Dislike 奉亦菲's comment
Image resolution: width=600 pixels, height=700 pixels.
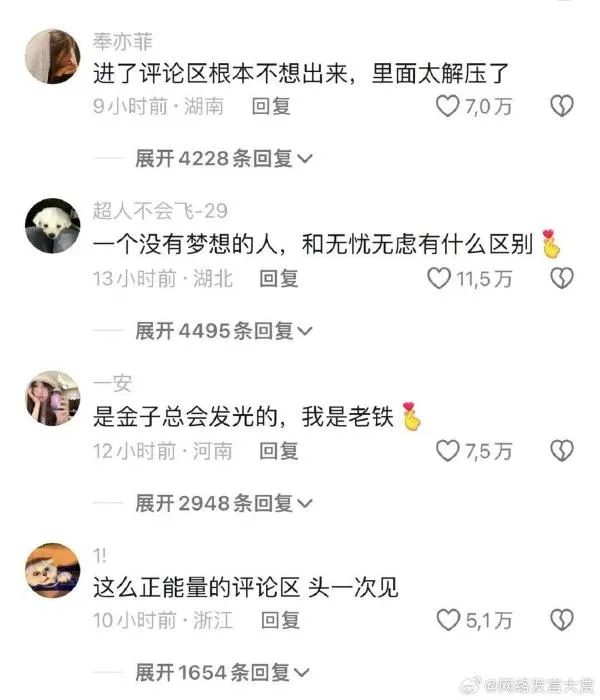point(562,106)
